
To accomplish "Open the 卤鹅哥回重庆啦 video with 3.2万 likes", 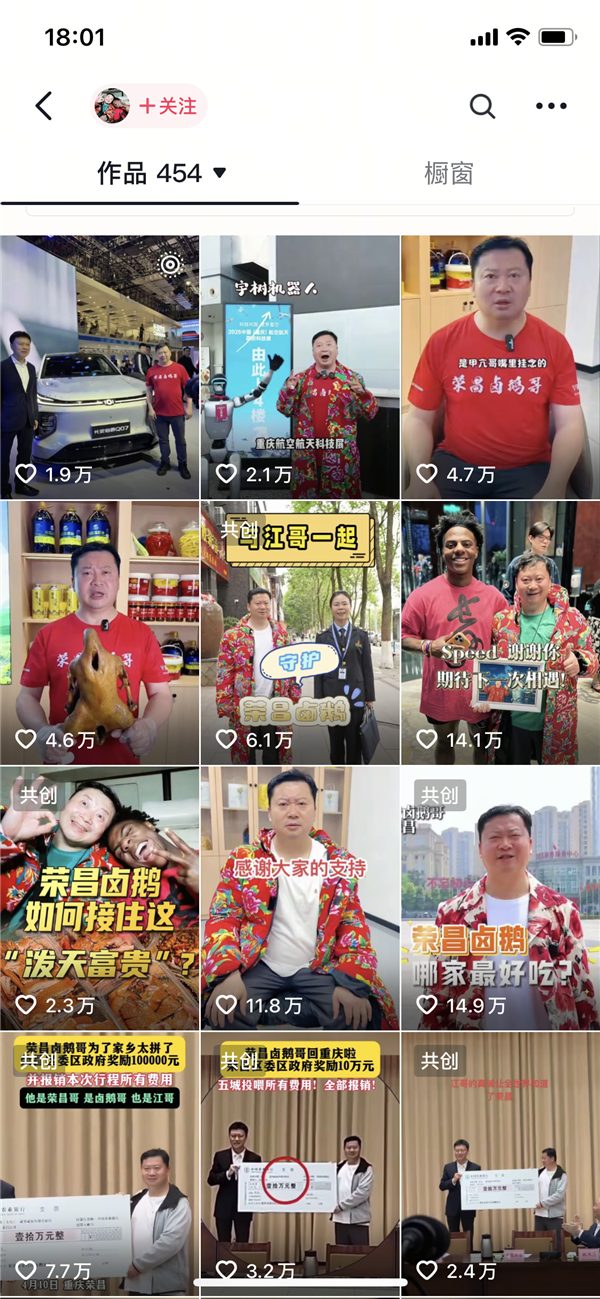I will [x=300, y=1160].
